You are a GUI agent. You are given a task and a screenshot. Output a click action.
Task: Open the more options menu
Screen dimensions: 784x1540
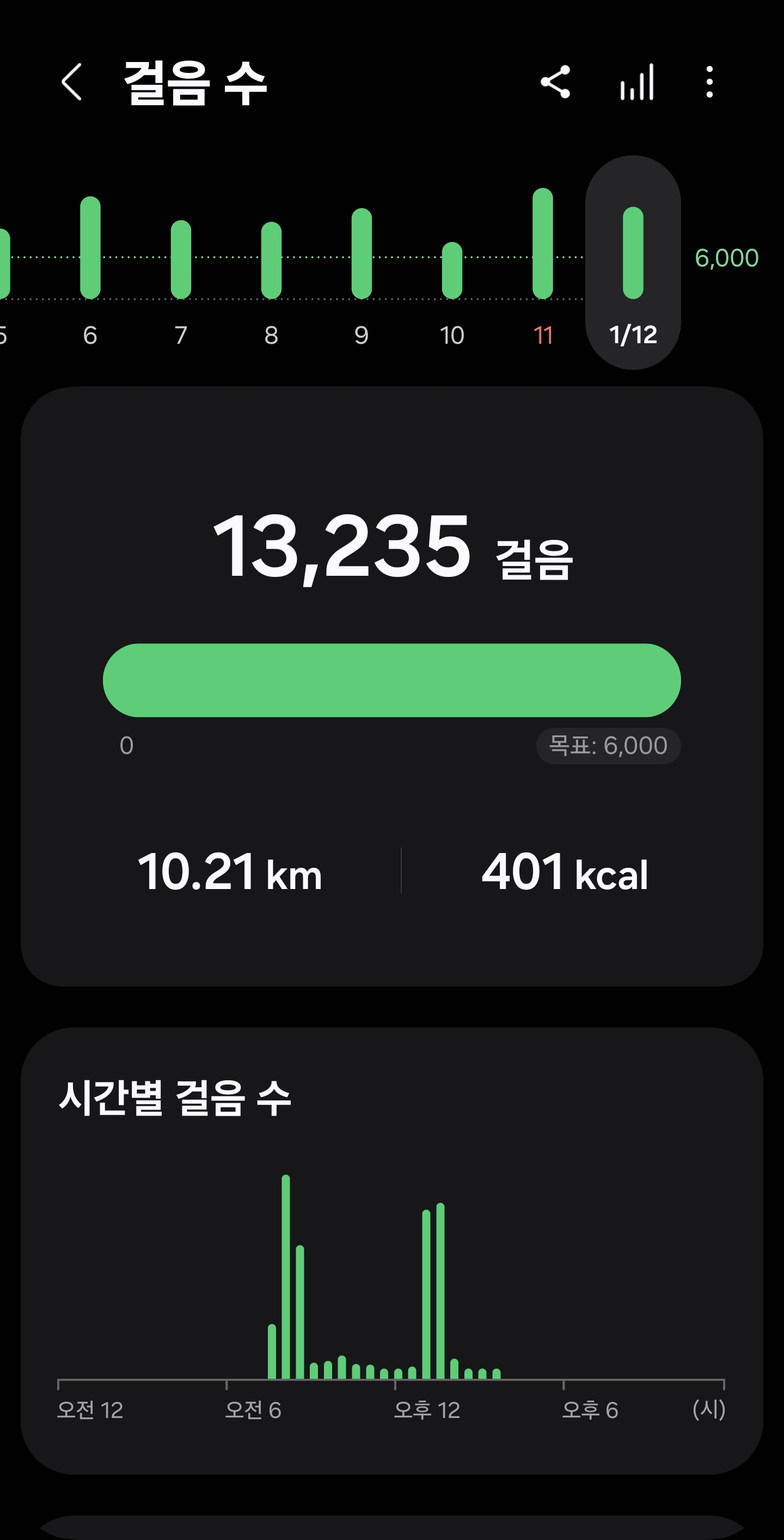(x=709, y=82)
